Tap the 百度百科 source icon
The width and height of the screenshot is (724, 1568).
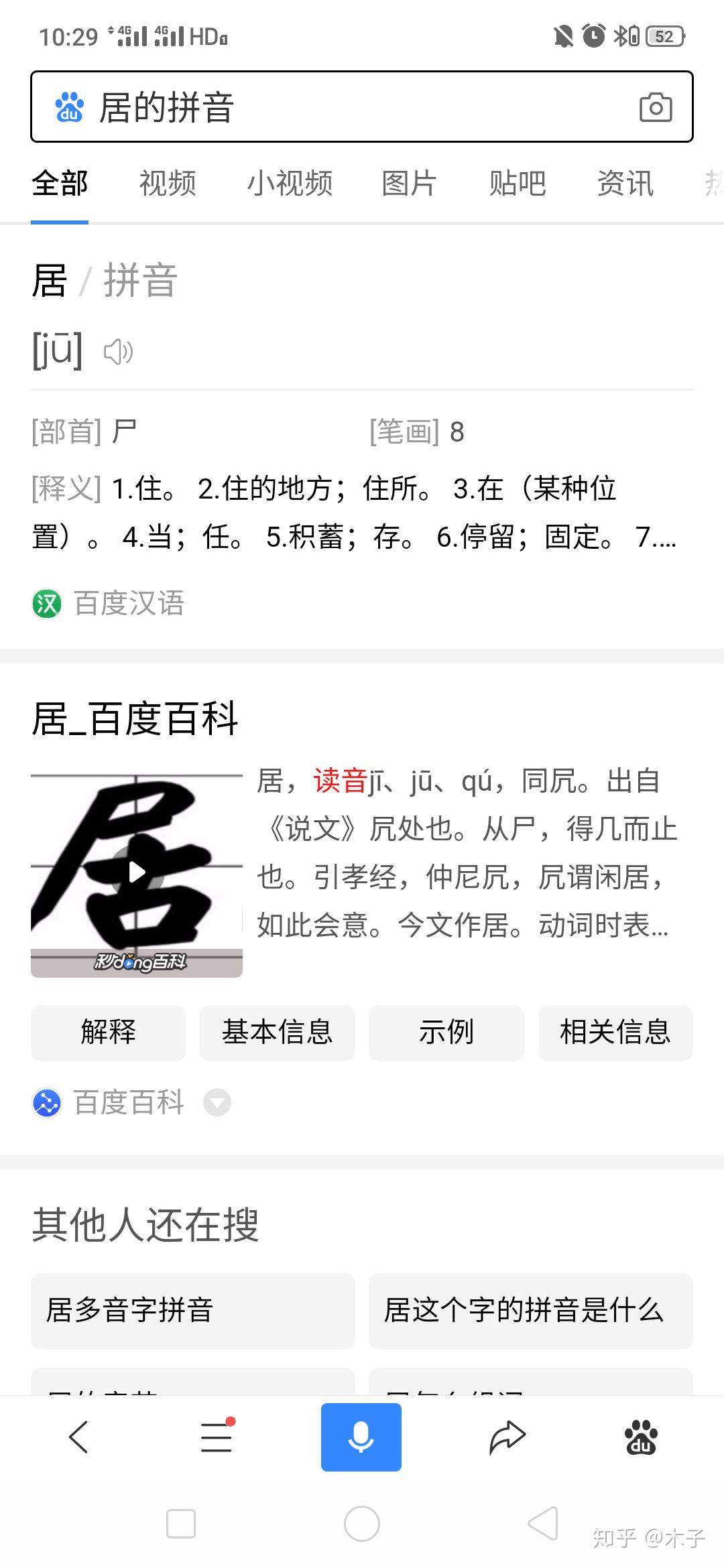(x=46, y=1102)
